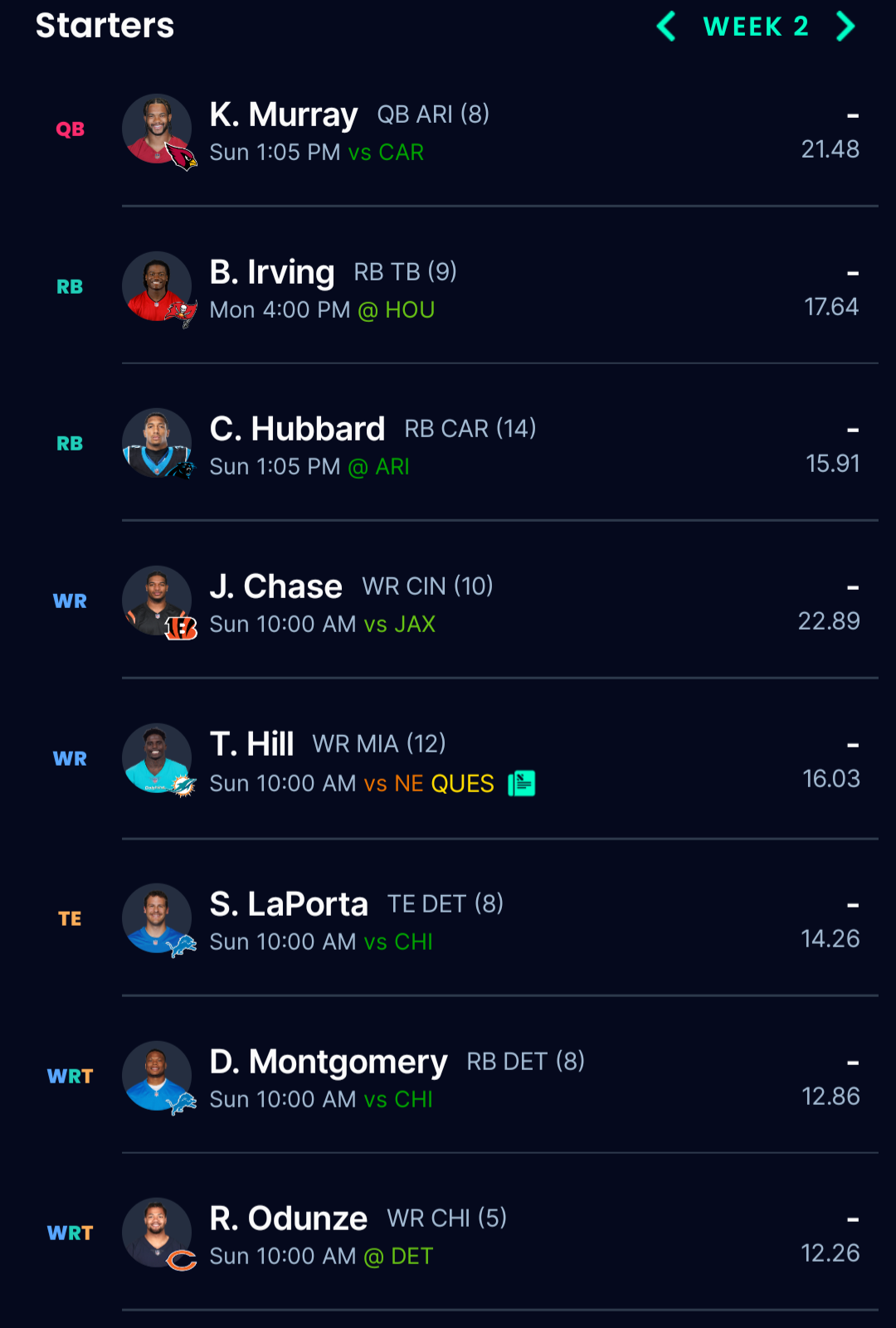Screen dimensions: 896x1328
Task: Go to the next week
Action: coord(845,27)
